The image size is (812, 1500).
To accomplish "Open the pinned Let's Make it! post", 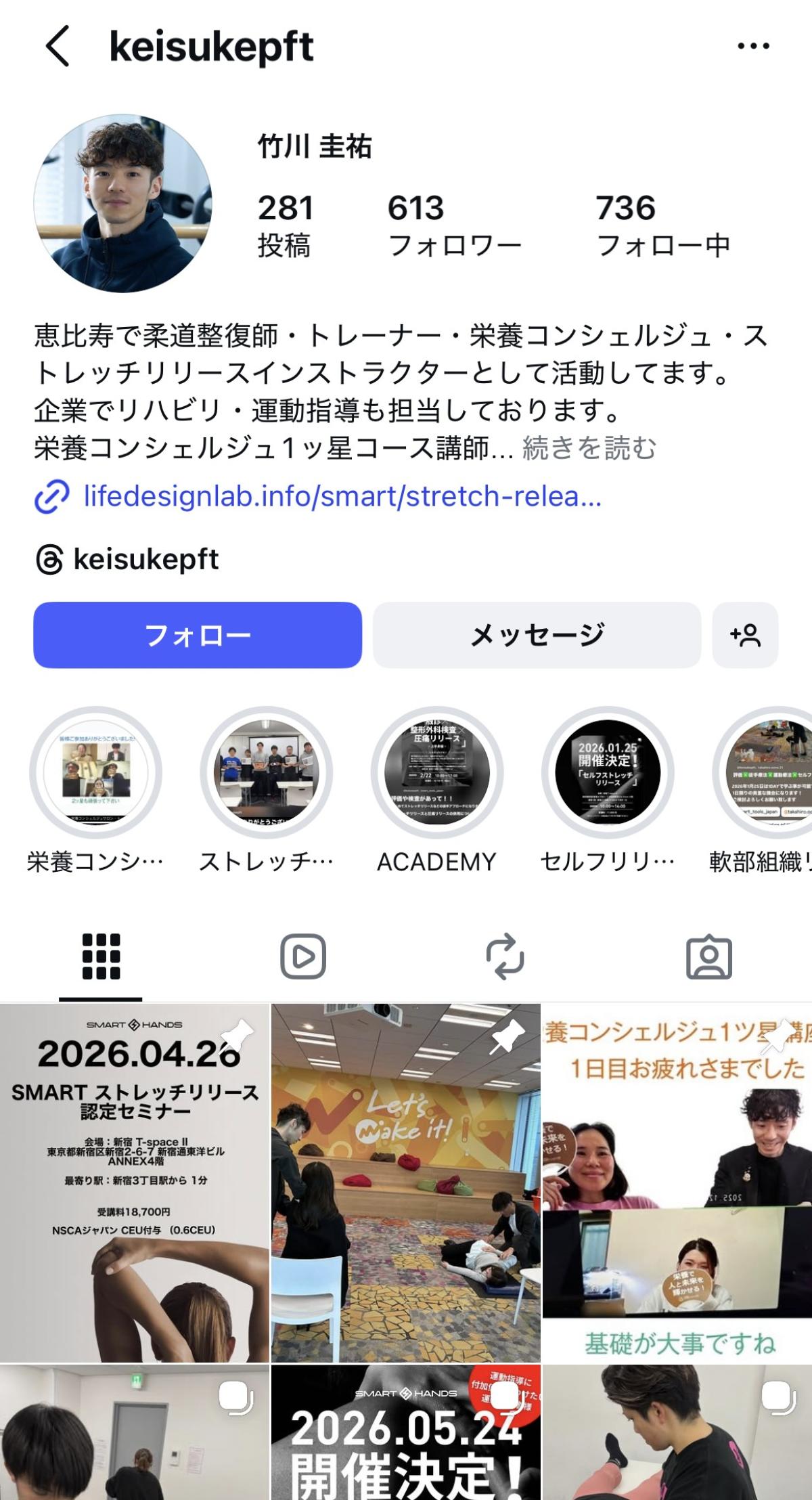I will 406,1182.
